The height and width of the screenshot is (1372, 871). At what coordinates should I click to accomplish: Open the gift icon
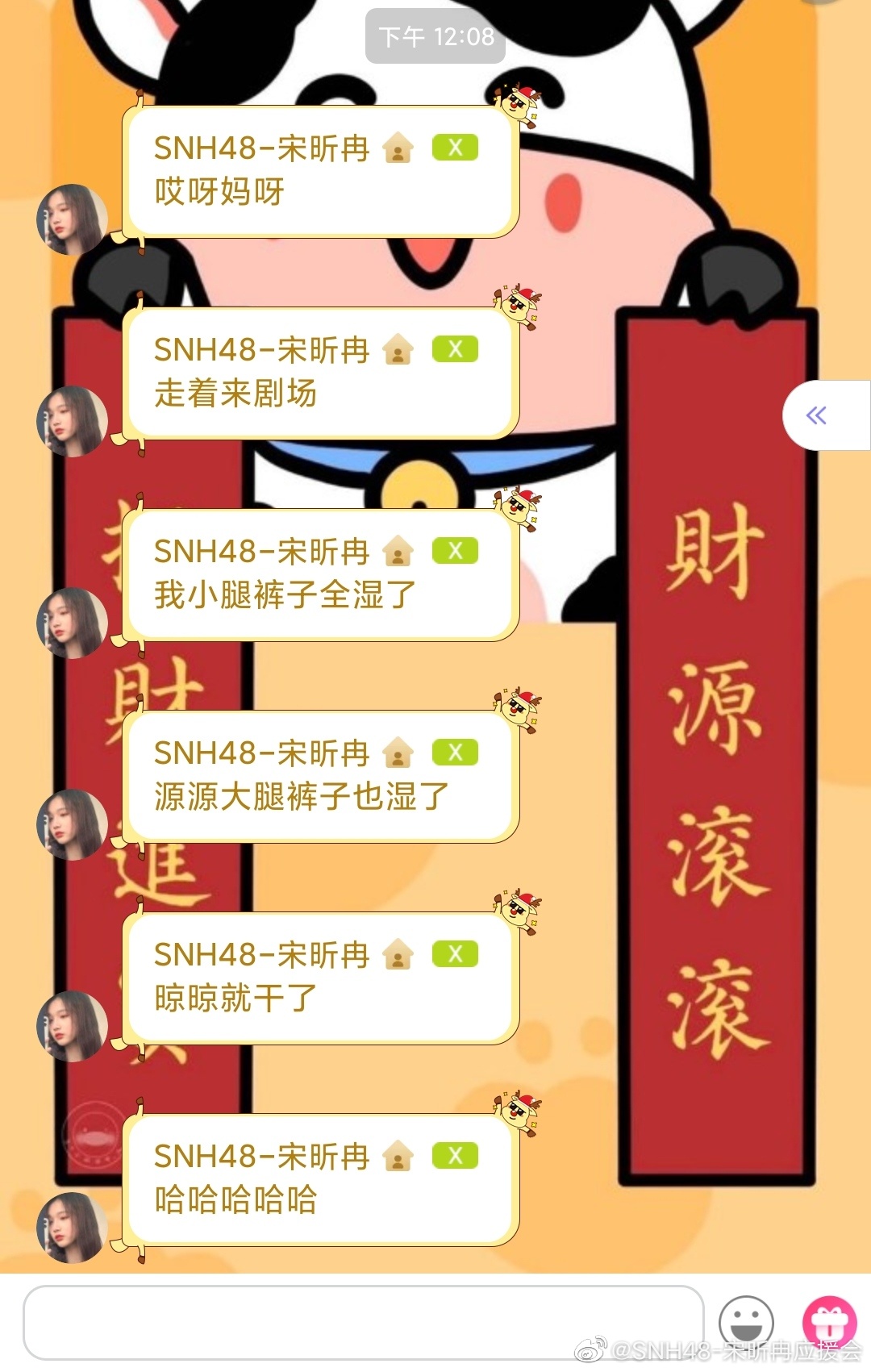click(x=829, y=1321)
